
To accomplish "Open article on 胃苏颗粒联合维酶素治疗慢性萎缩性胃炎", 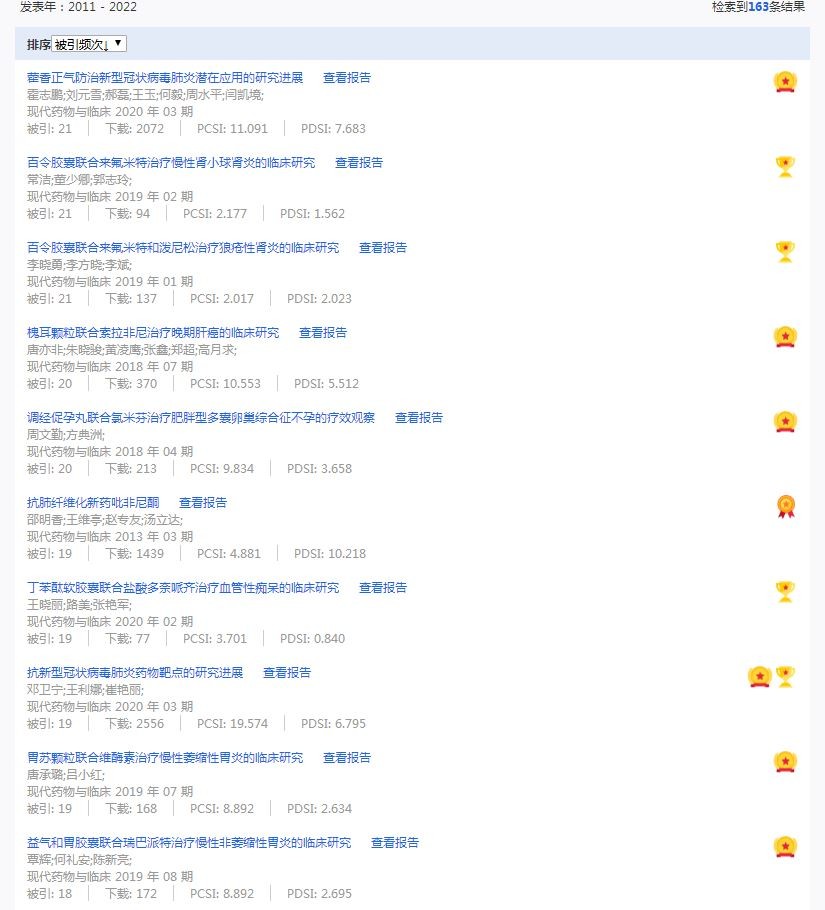I will coord(165,758).
